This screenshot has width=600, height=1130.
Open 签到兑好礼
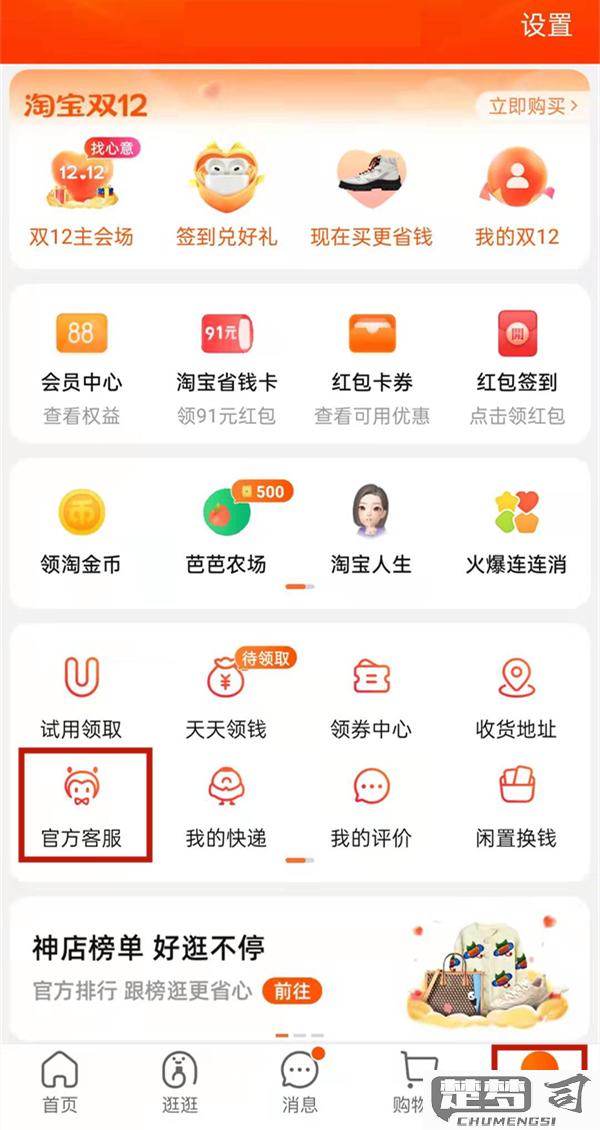pos(226,196)
